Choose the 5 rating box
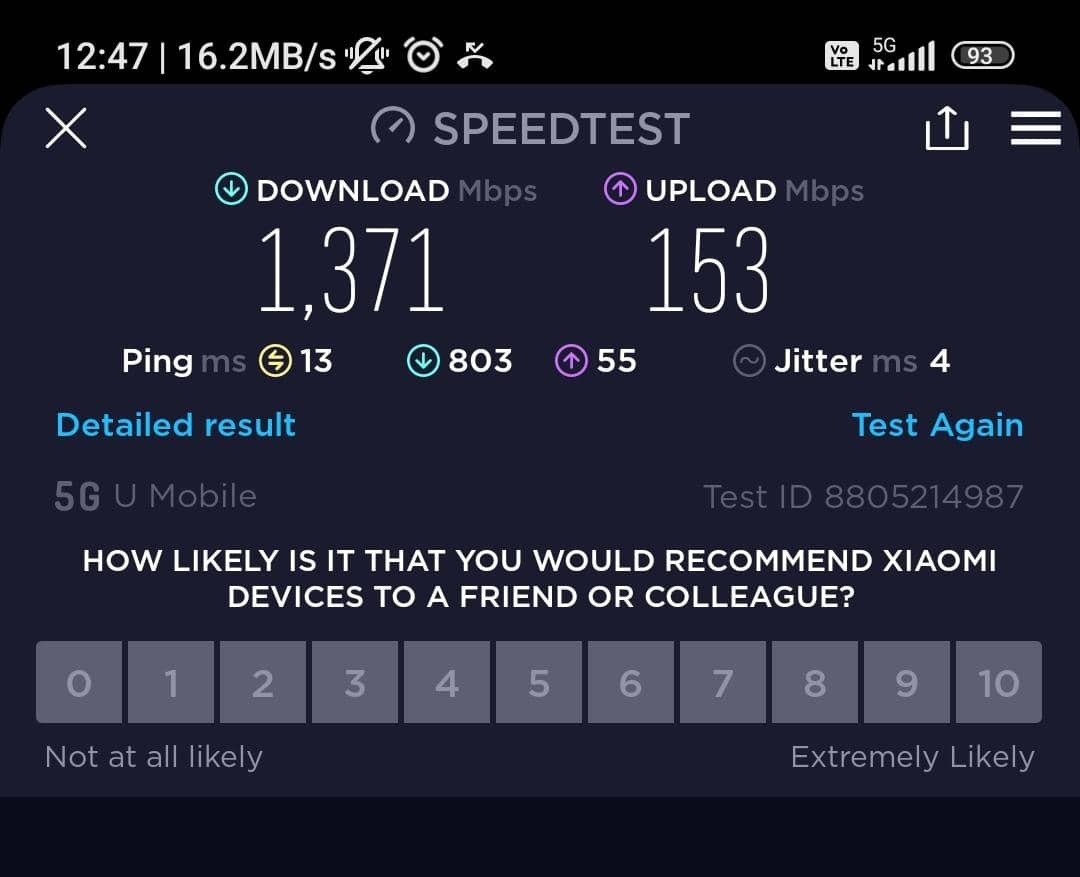Screen dimensions: 1080x877 tap(539, 683)
